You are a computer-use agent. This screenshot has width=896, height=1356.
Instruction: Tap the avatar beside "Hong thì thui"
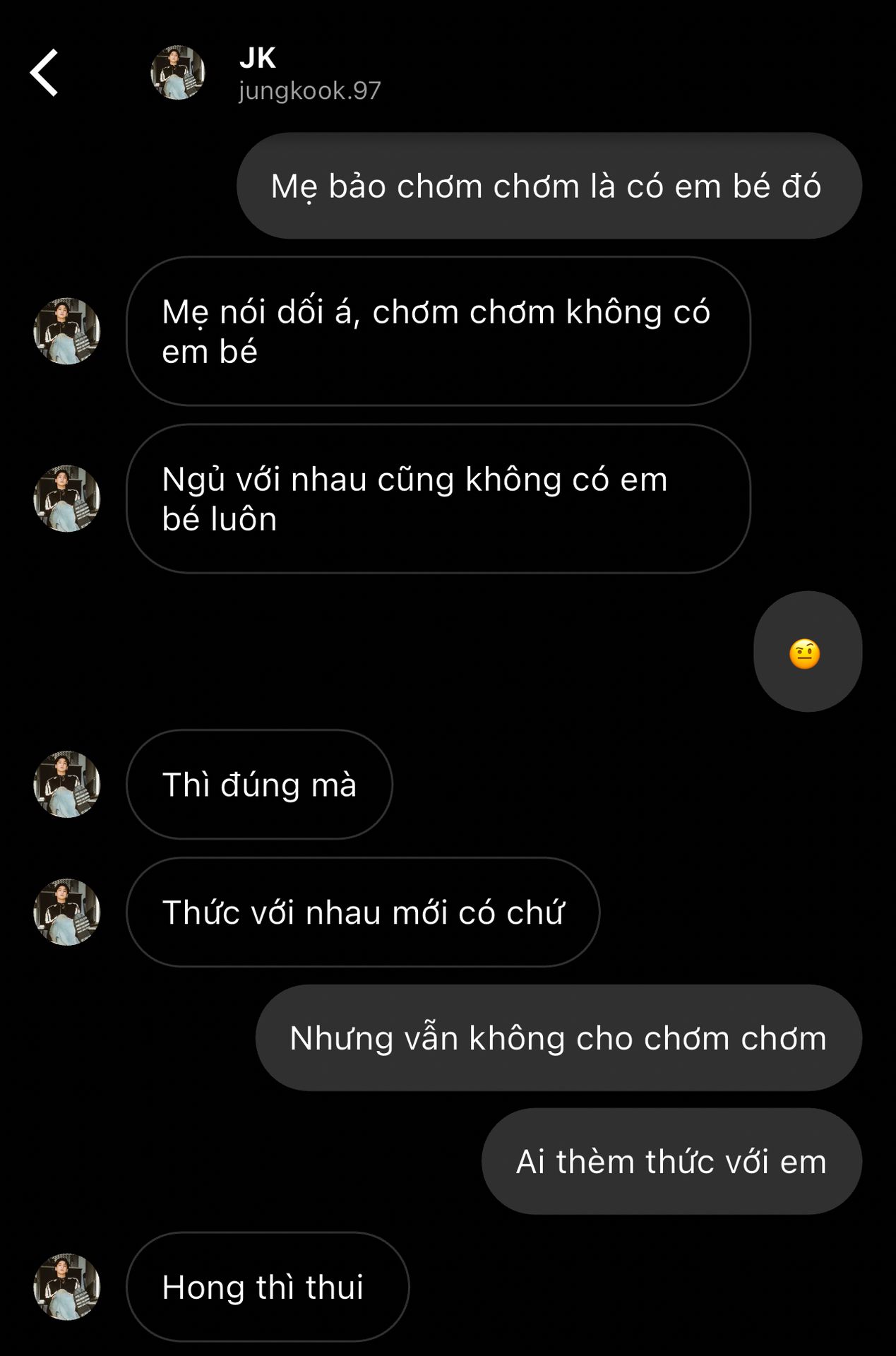pos(67,1287)
